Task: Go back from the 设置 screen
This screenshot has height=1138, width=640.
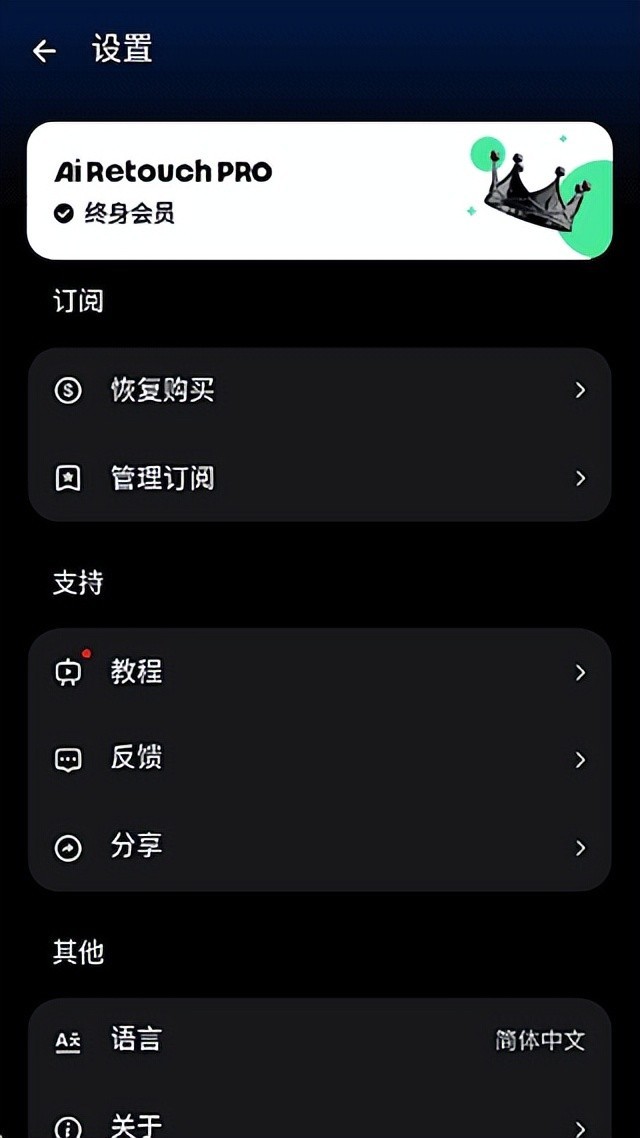Action: [x=44, y=51]
